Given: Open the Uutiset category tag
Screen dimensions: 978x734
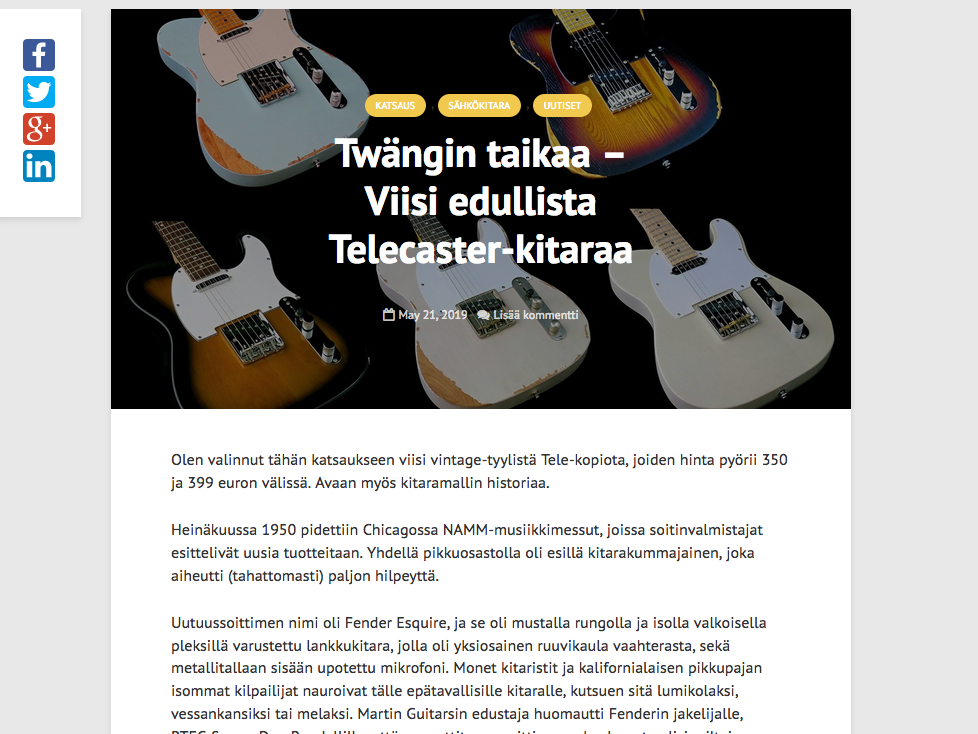Looking at the screenshot, I should click(562, 105).
